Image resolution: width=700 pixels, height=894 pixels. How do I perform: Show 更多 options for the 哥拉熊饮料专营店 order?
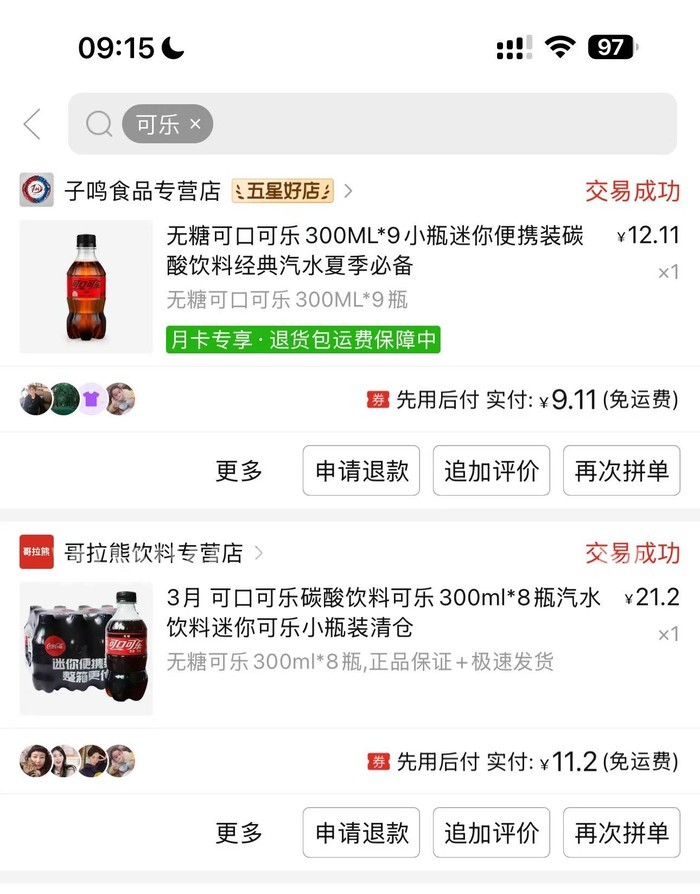pos(239,833)
